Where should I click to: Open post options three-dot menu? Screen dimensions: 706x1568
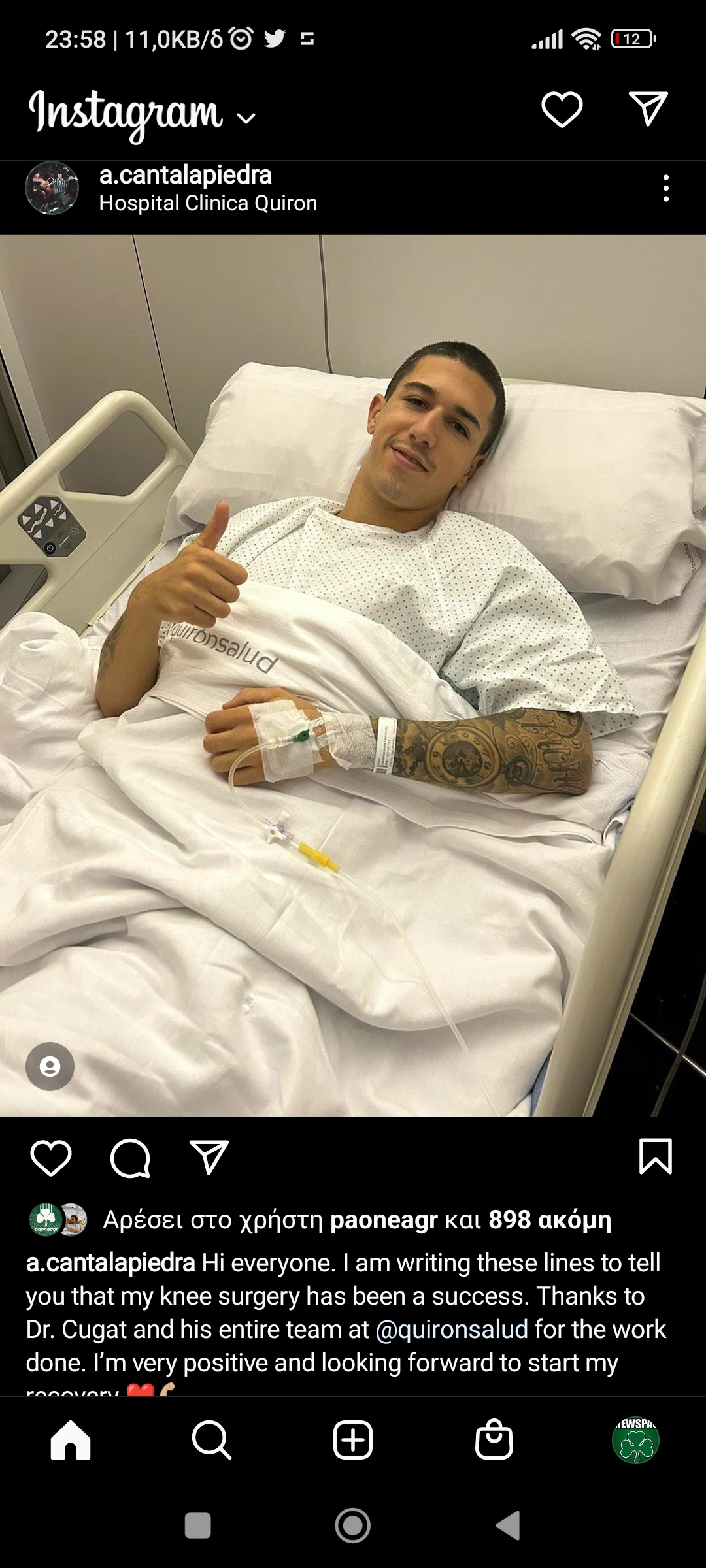(665, 188)
